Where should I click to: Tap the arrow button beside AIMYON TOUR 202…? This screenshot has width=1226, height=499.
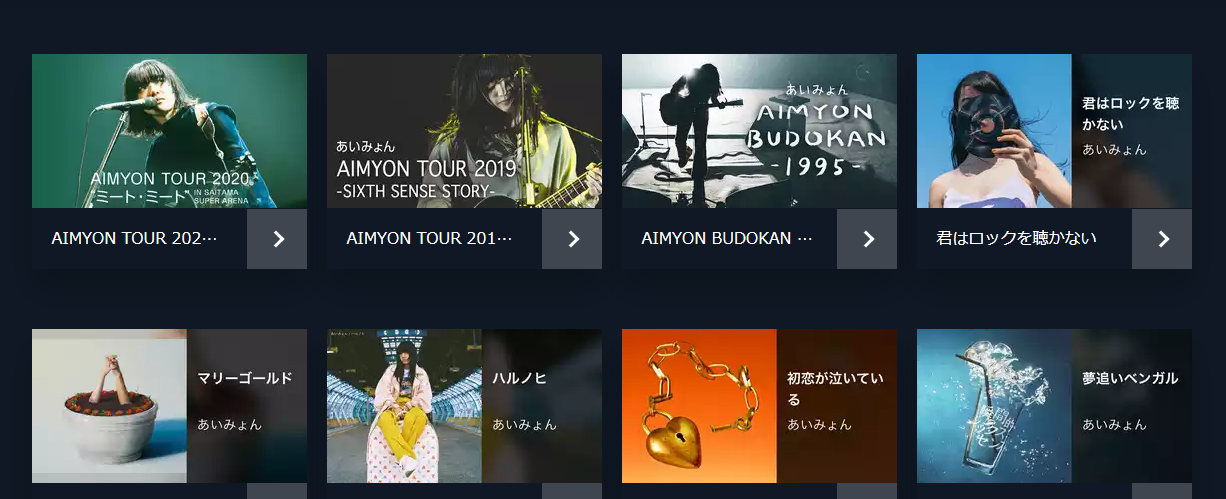point(277,239)
